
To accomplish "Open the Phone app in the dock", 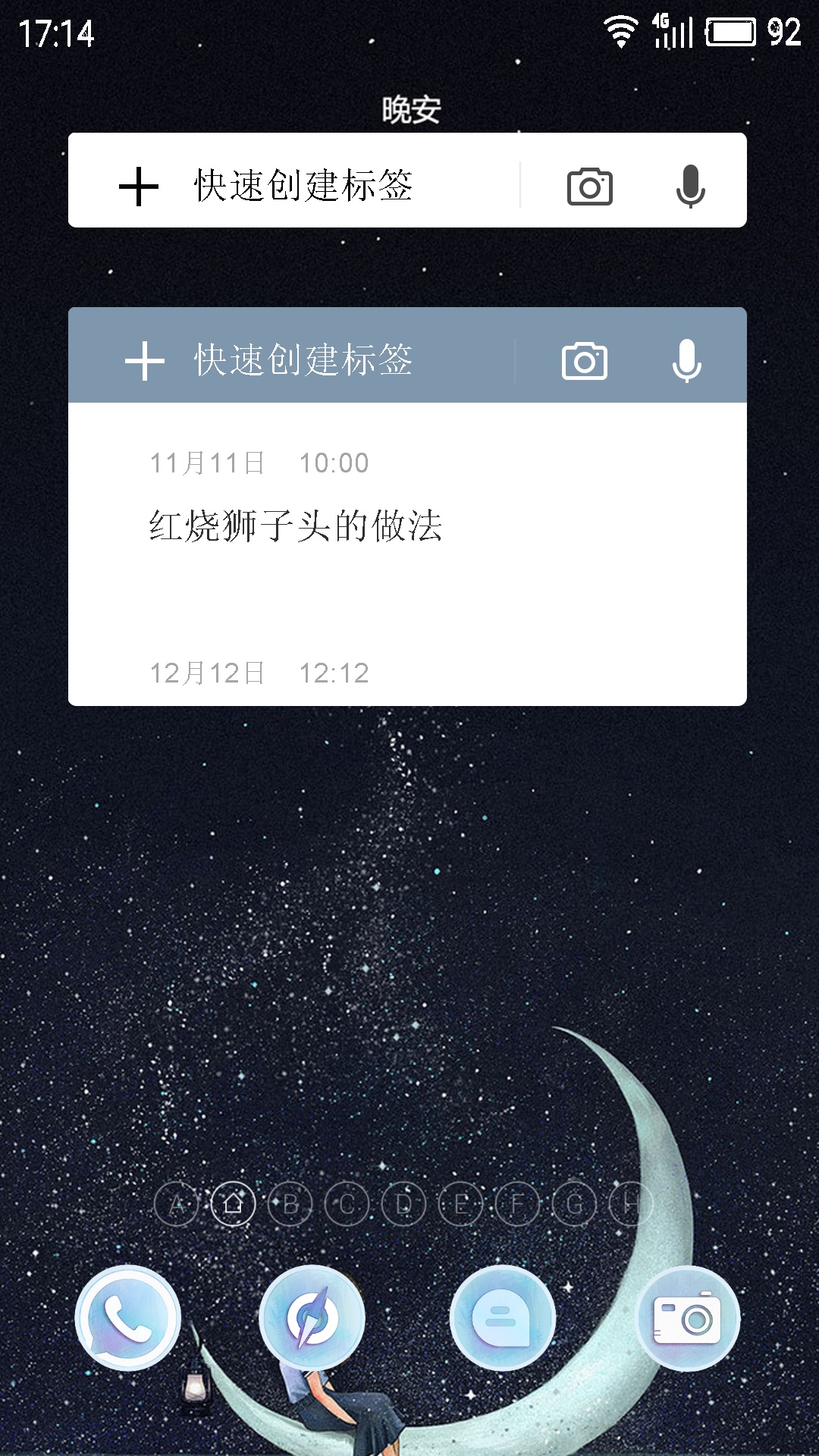I will (x=128, y=1318).
